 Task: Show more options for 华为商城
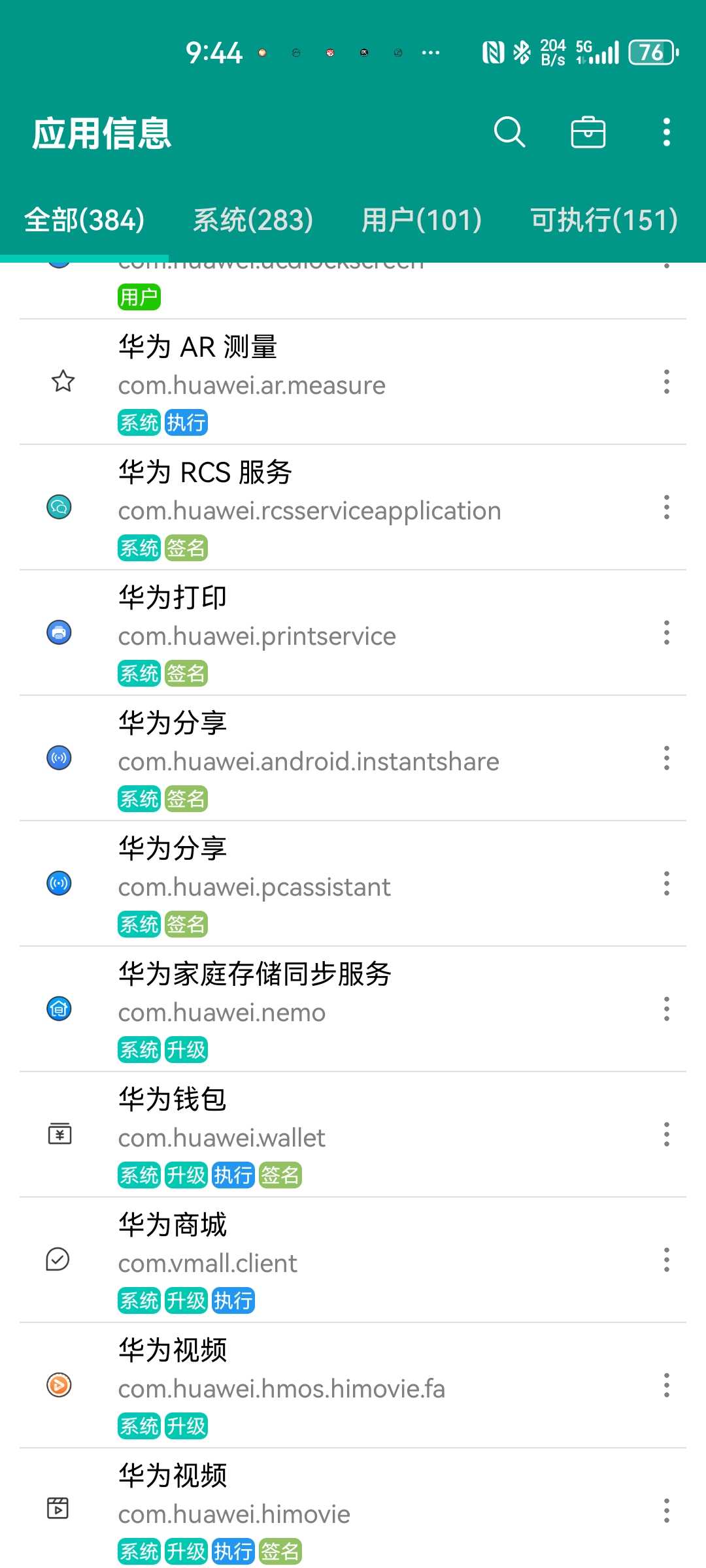pyautogui.click(x=666, y=1260)
